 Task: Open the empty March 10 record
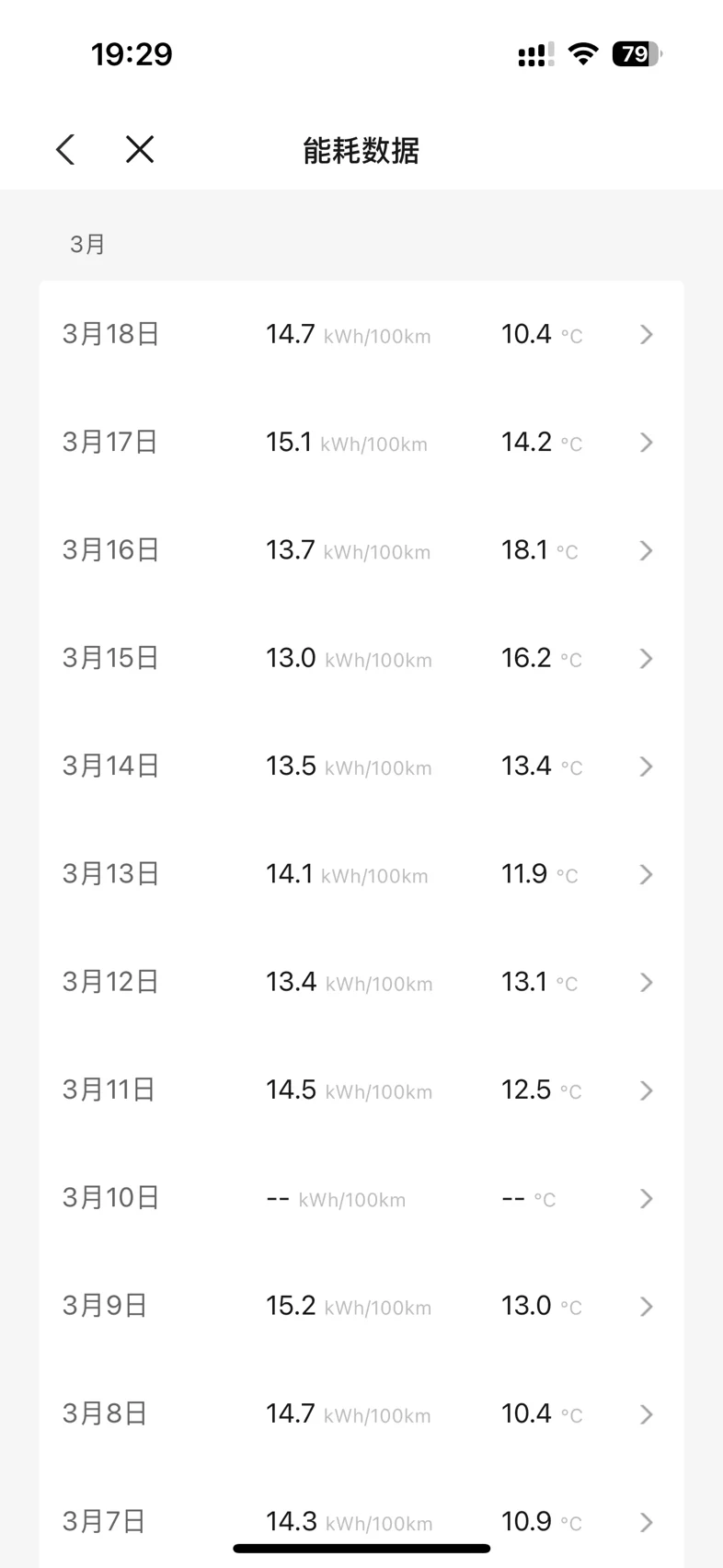tap(361, 1198)
